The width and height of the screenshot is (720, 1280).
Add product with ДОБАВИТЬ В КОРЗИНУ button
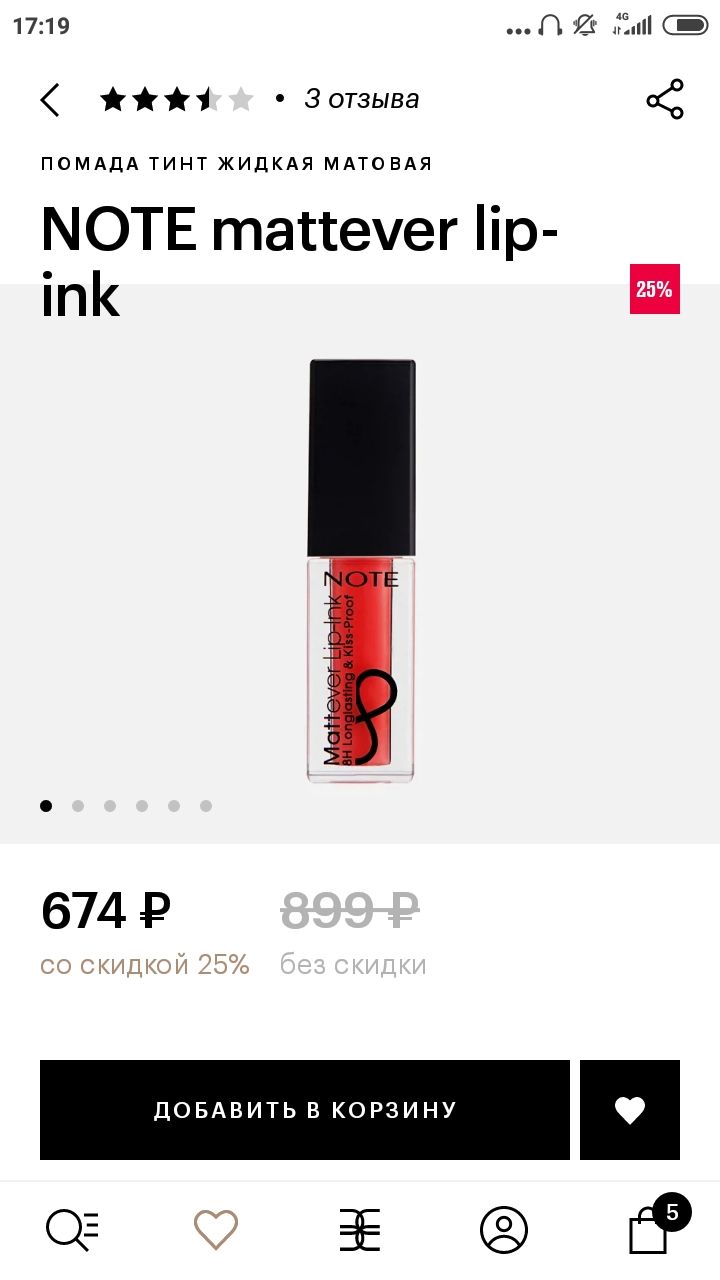point(305,1110)
